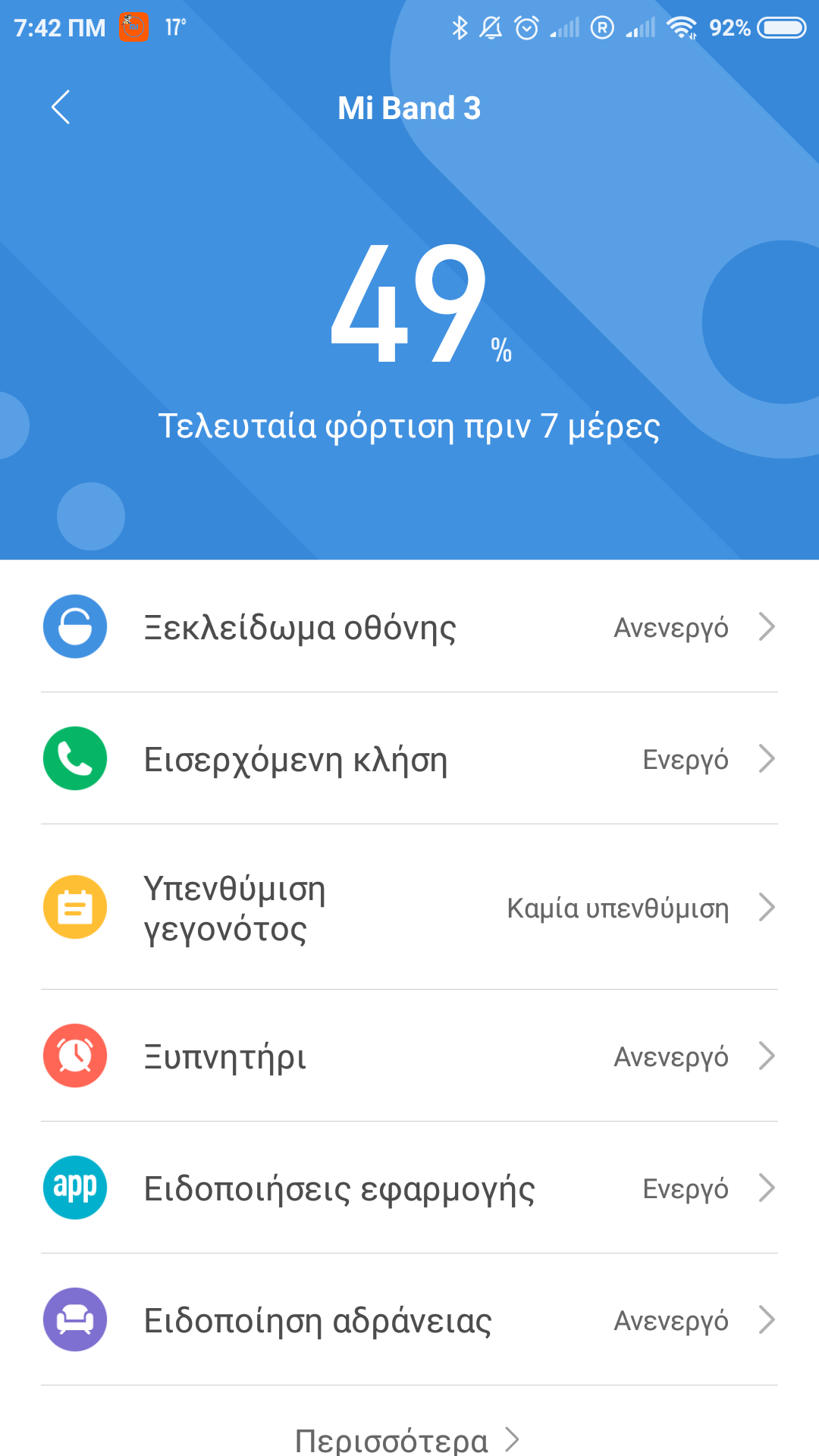Open the Ξεκλείδωμα οθόνης setting
The image size is (819, 1456).
click(409, 627)
